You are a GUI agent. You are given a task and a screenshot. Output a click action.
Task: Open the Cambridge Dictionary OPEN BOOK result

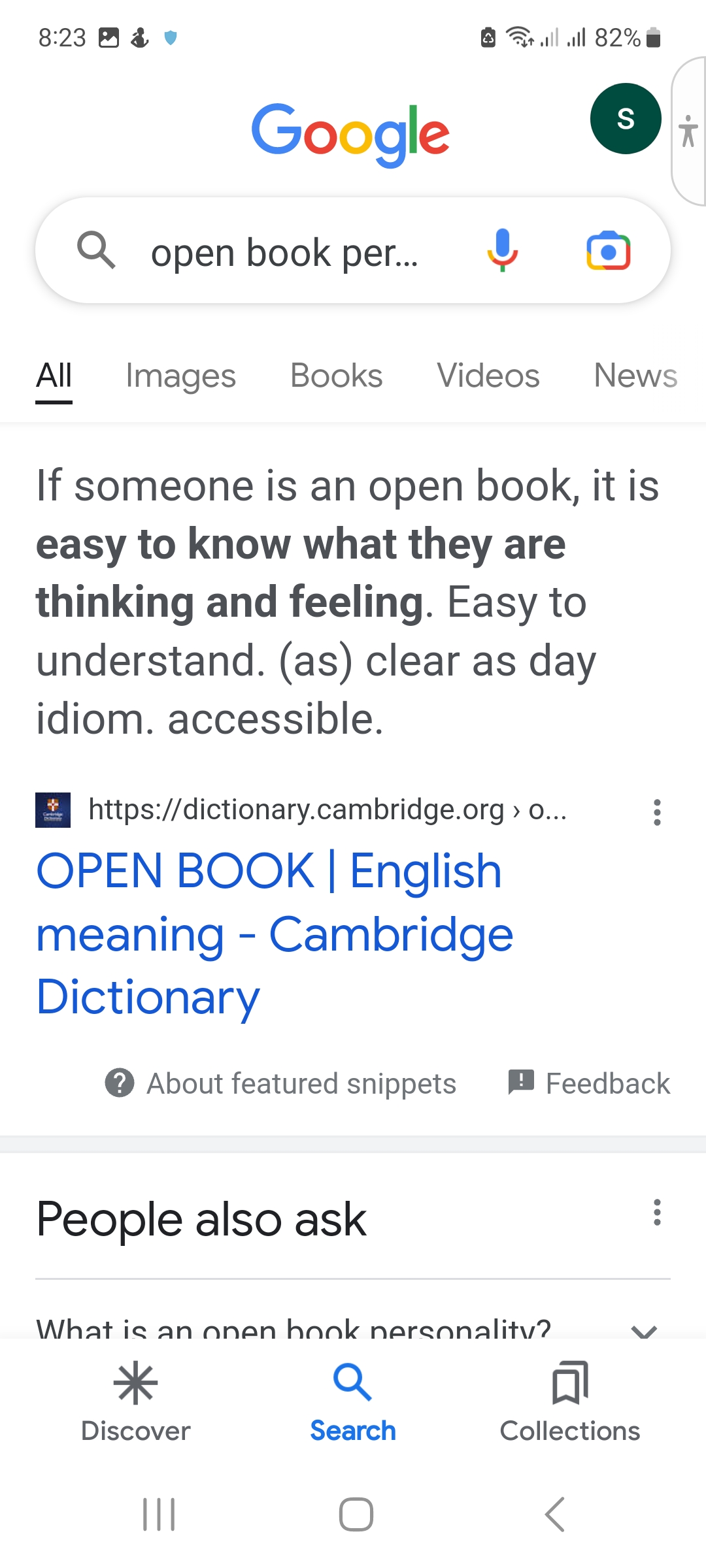[x=275, y=934]
